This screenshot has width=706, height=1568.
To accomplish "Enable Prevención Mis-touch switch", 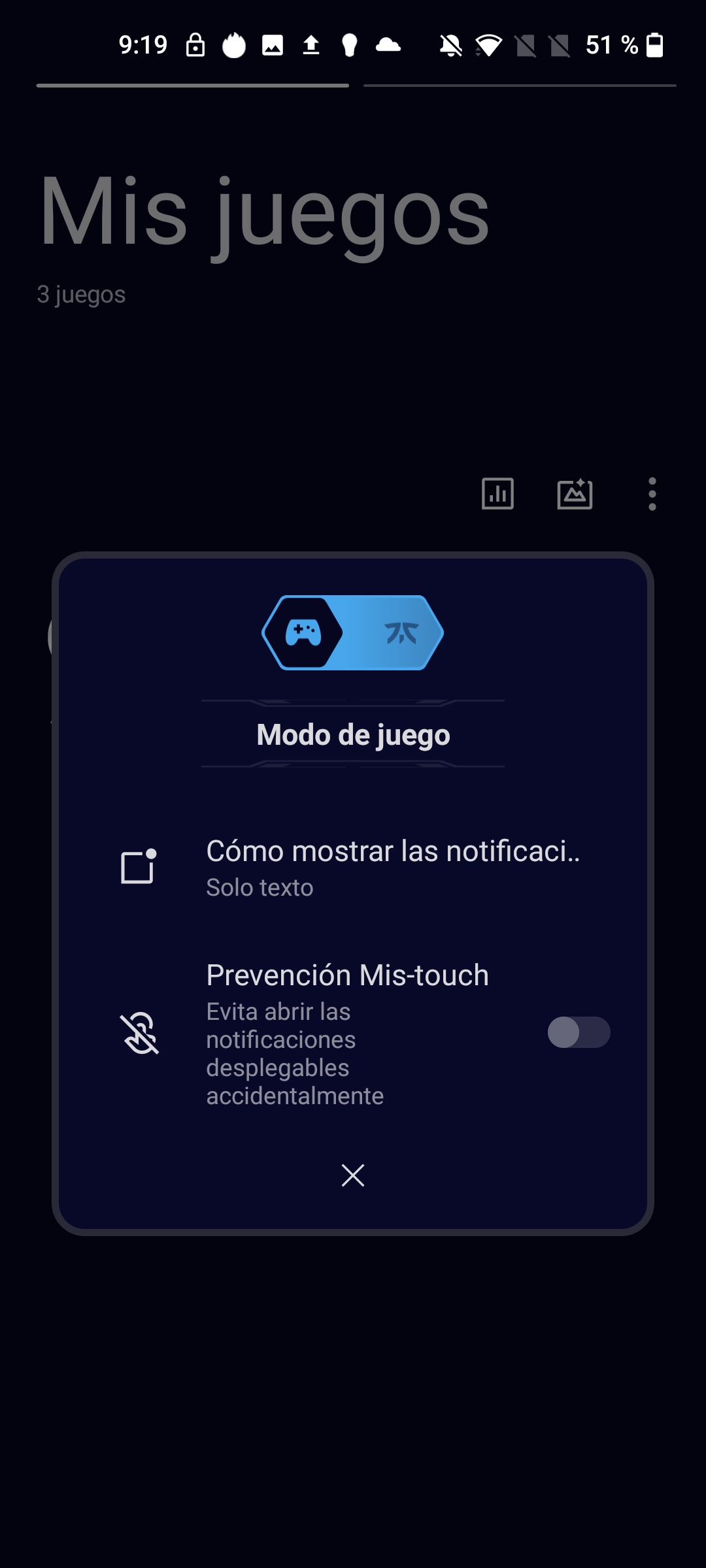I will click(579, 1032).
